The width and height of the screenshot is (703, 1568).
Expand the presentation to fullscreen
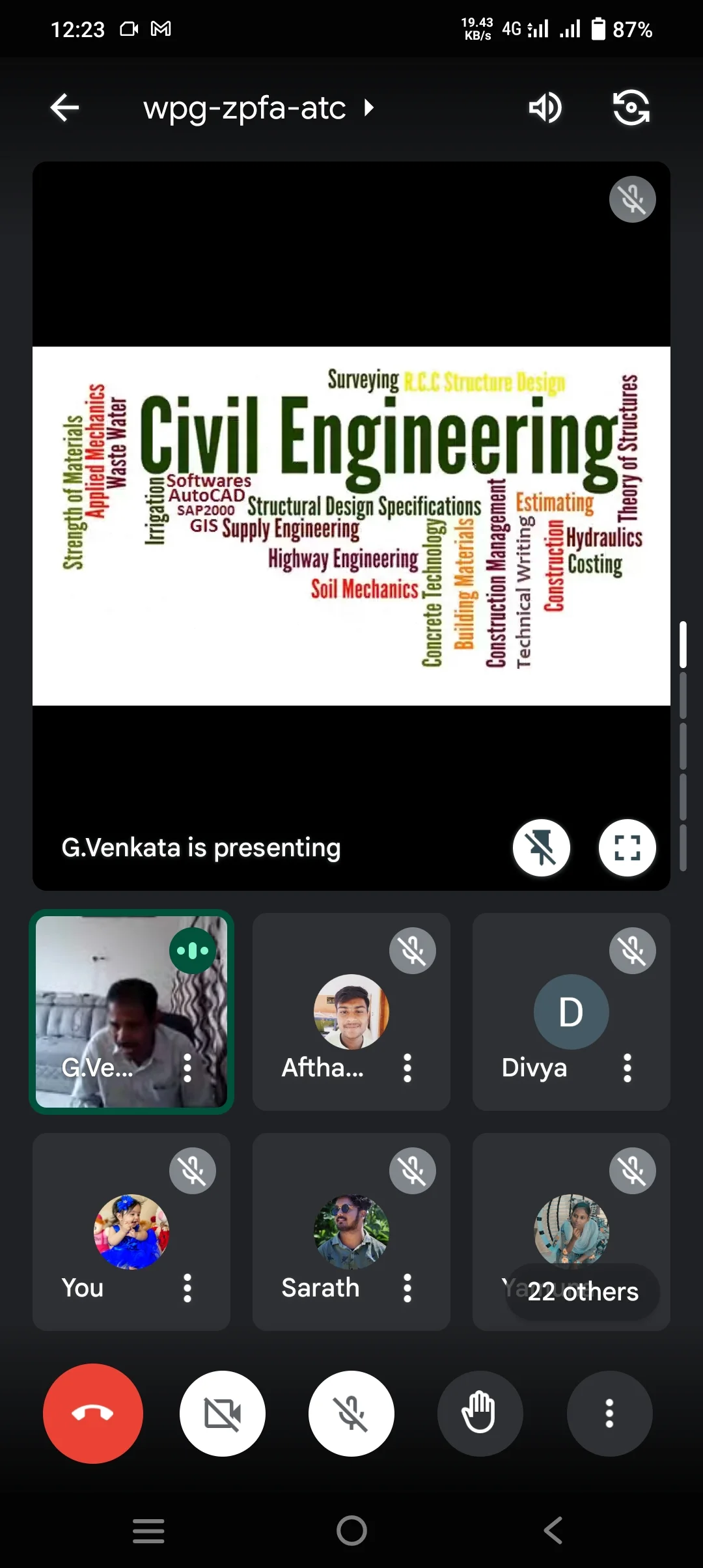627,848
